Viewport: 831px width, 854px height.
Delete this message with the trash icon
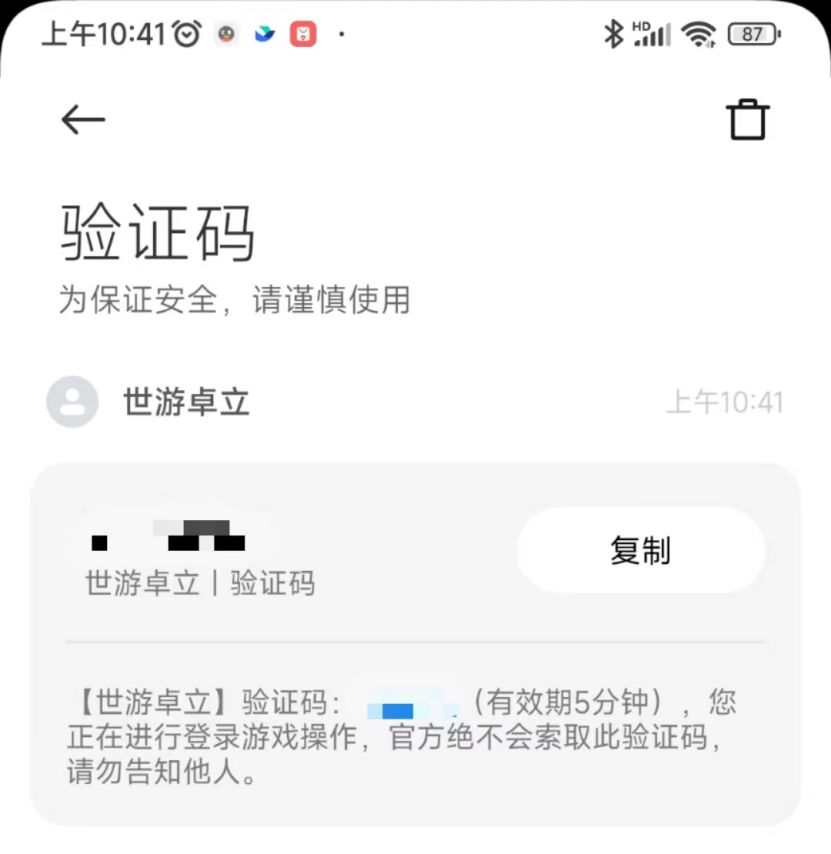click(x=748, y=119)
